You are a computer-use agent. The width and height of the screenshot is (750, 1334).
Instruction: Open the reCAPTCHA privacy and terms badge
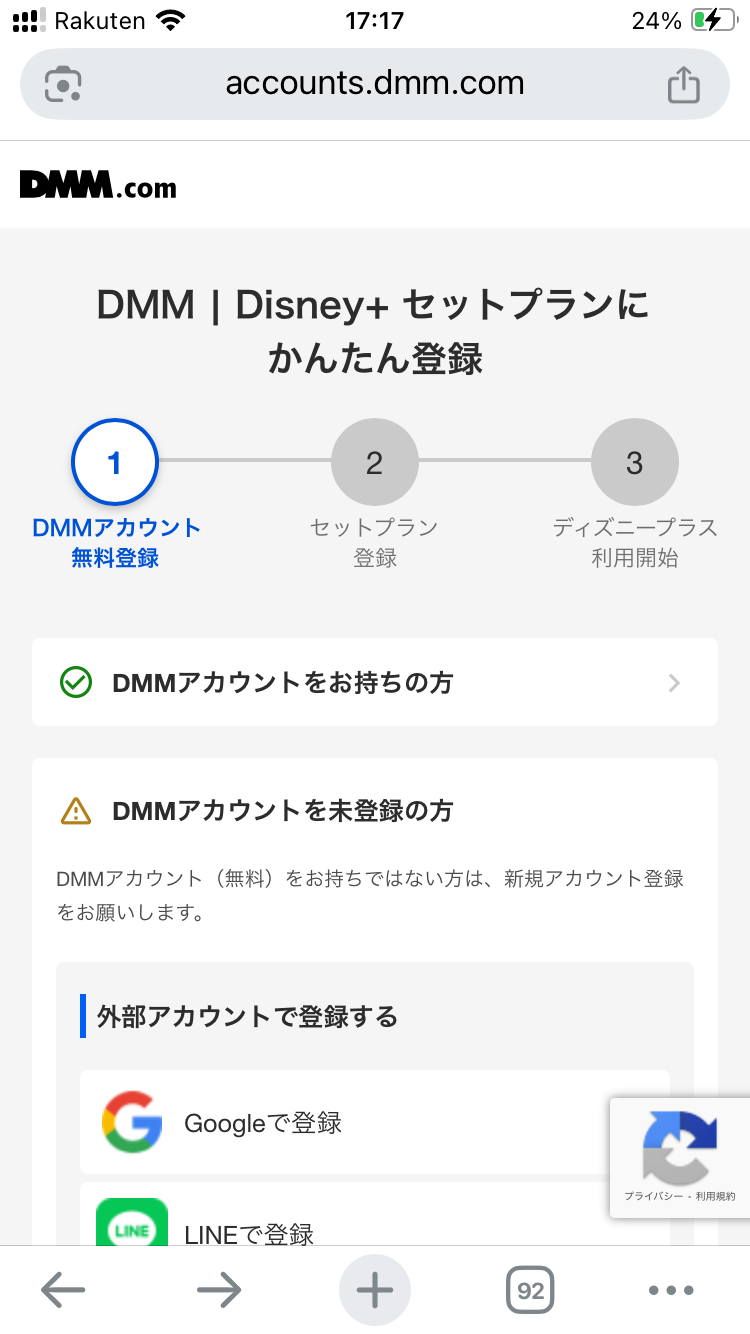tap(680, 1157)
